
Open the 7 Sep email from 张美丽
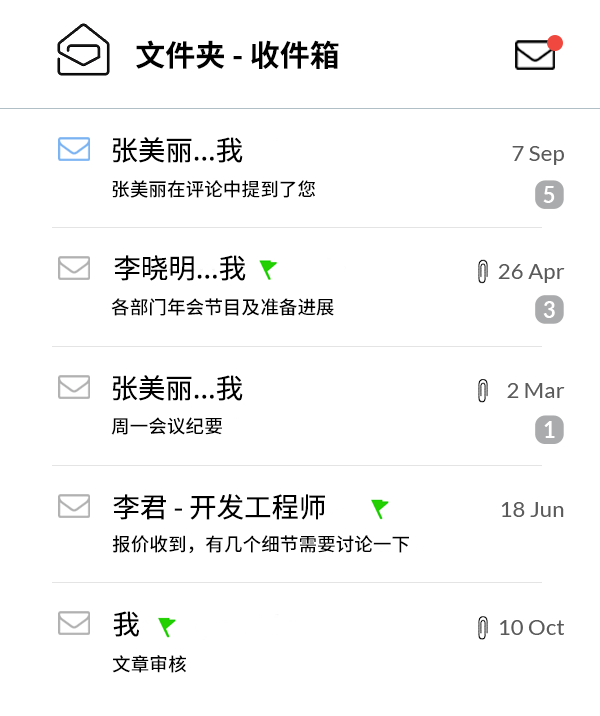[300, 170]
